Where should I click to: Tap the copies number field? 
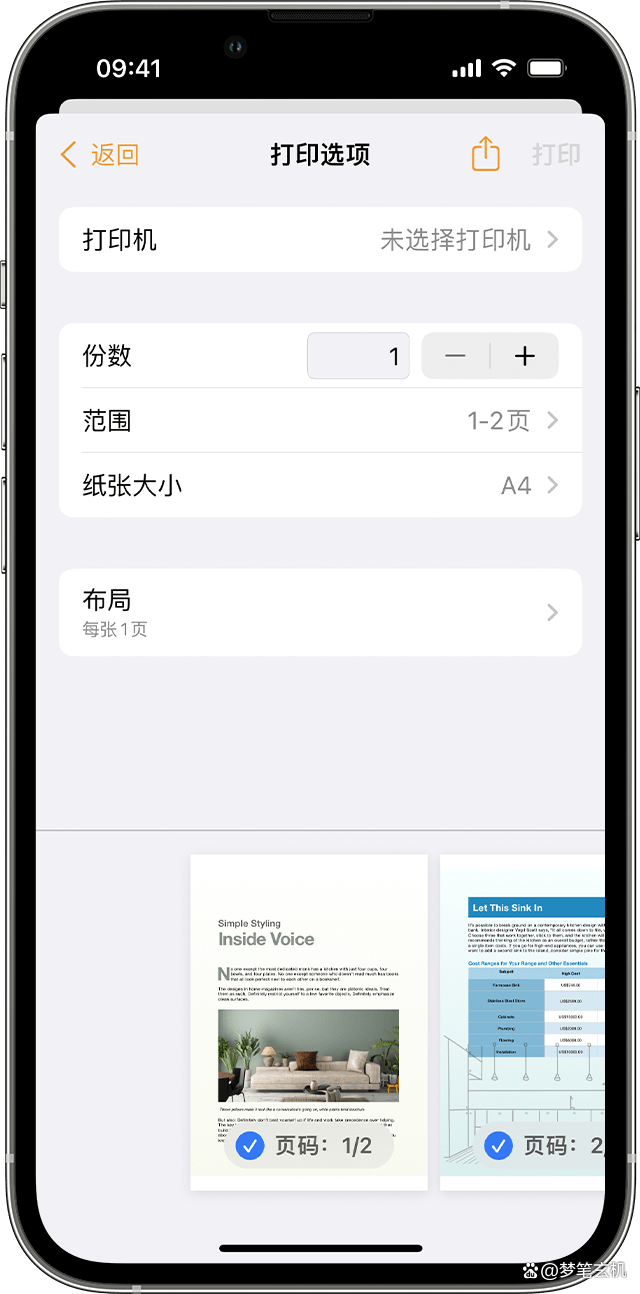click(358, 356)
